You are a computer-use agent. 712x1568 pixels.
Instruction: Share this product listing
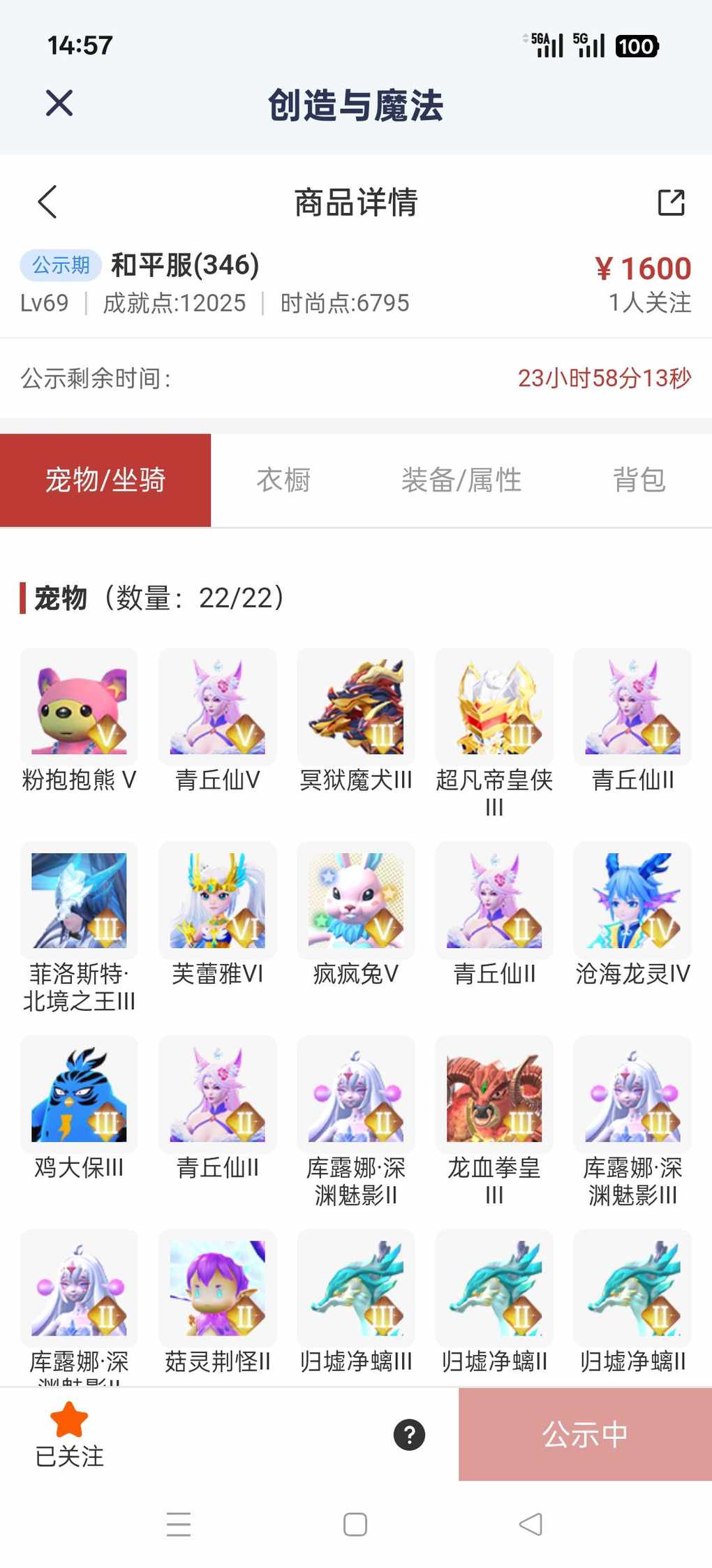click(x=671, y=202)
